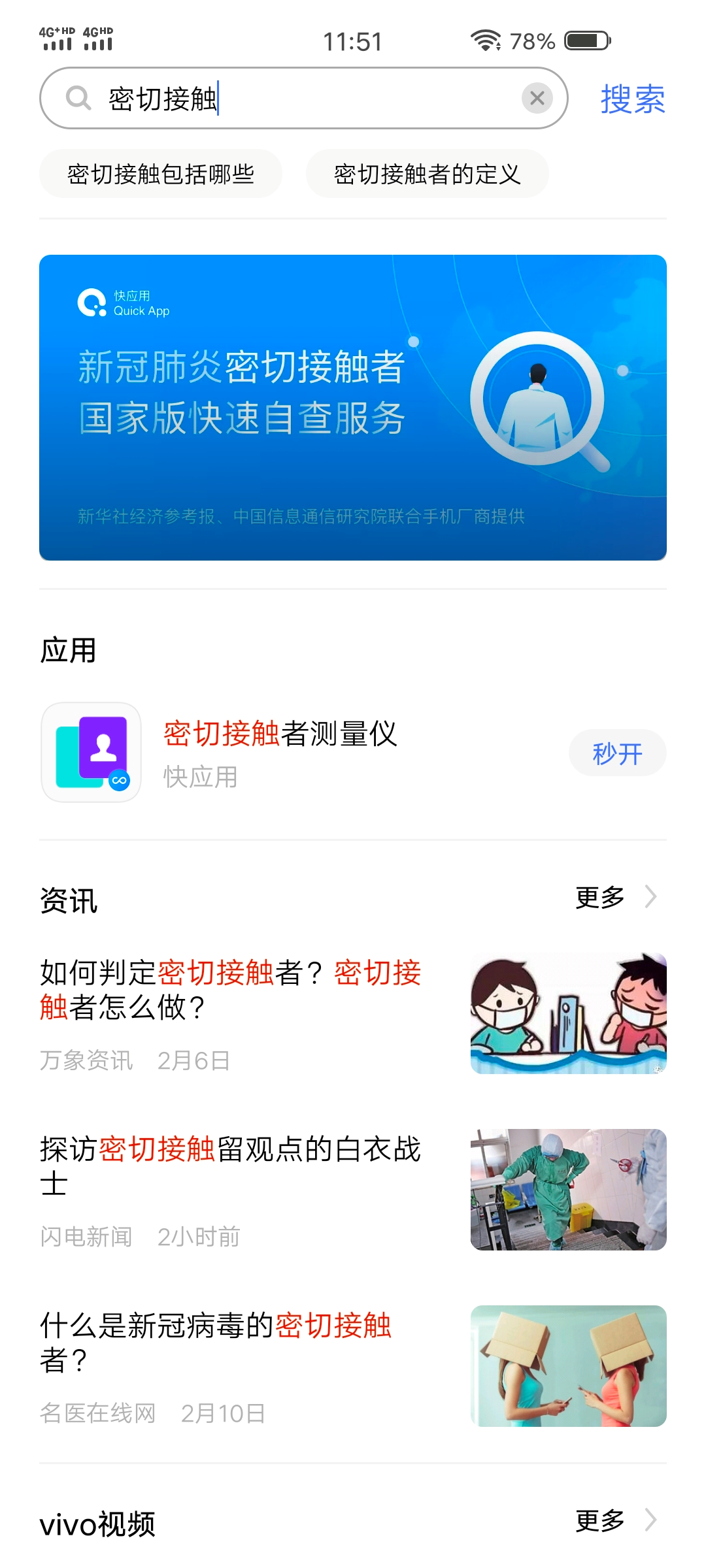706x1568 pixels.
Task: Select suggestion chip 密切接触者的定义
Action: 427,173
